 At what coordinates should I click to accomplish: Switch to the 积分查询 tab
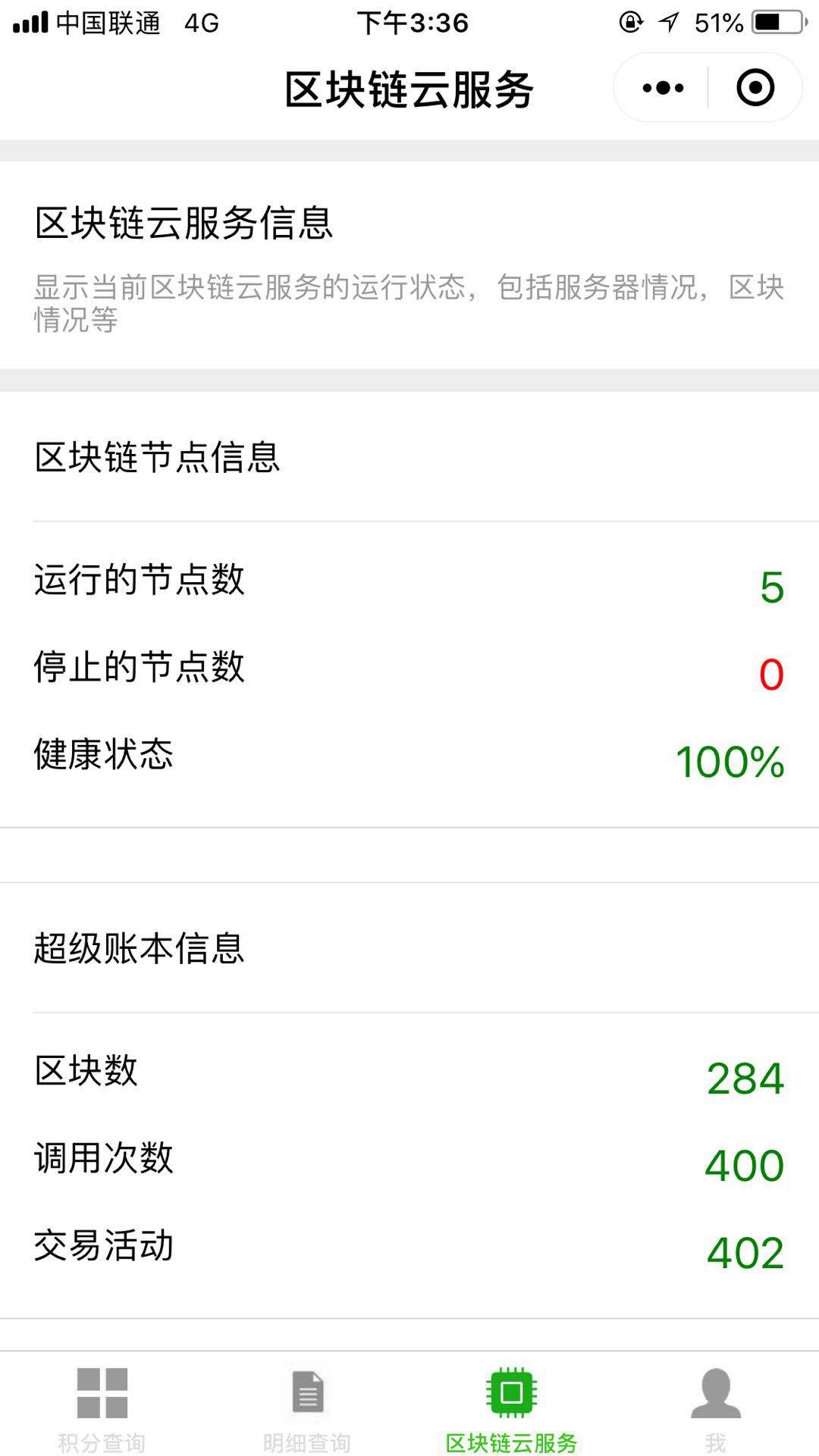pyautogui.click(x=102, y=1408)
